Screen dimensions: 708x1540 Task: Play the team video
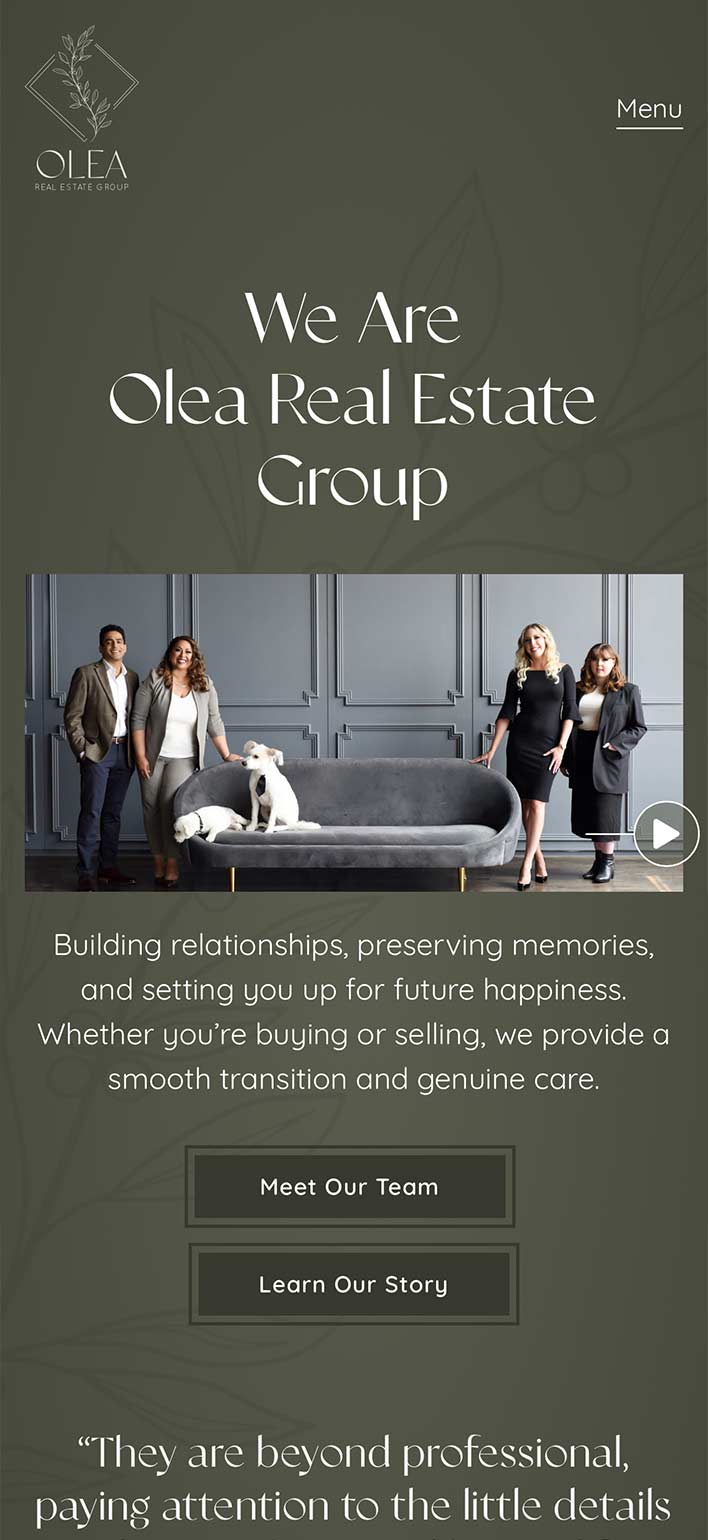pyautogui.click(x=666, y=834)
